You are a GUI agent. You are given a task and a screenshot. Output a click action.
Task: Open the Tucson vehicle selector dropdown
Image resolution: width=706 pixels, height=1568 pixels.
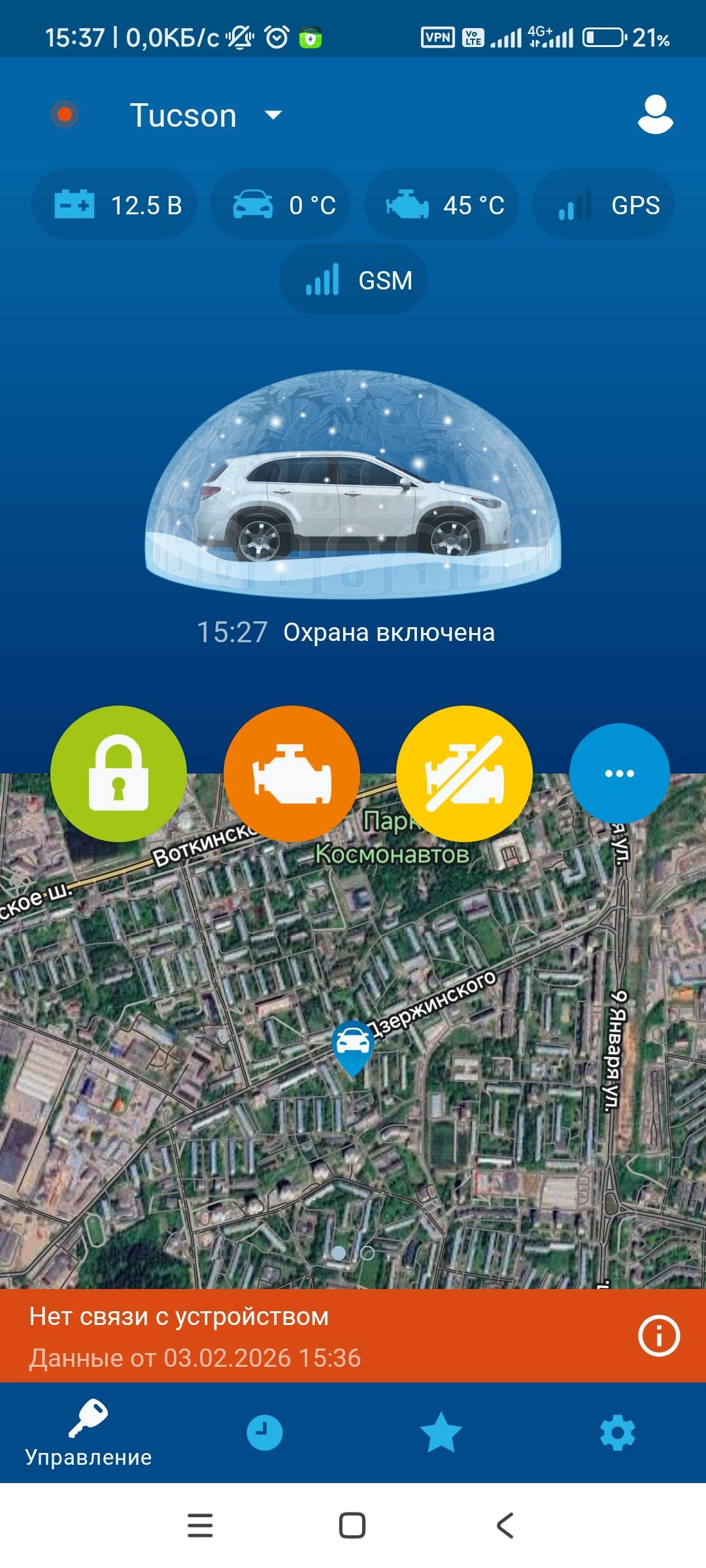205,116
